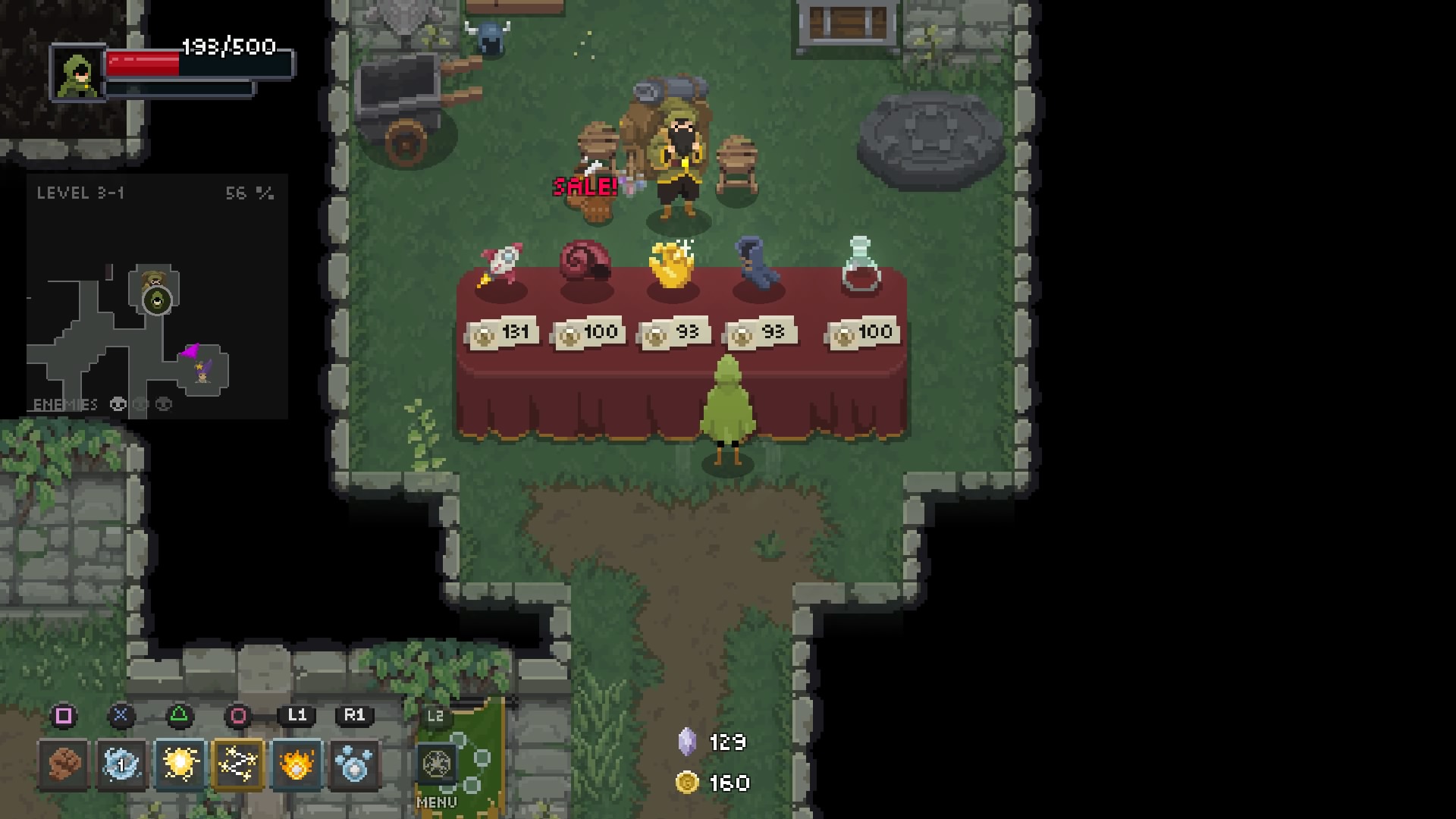
Task: Use the fist basic attack skill
Action: coord(64,764)
